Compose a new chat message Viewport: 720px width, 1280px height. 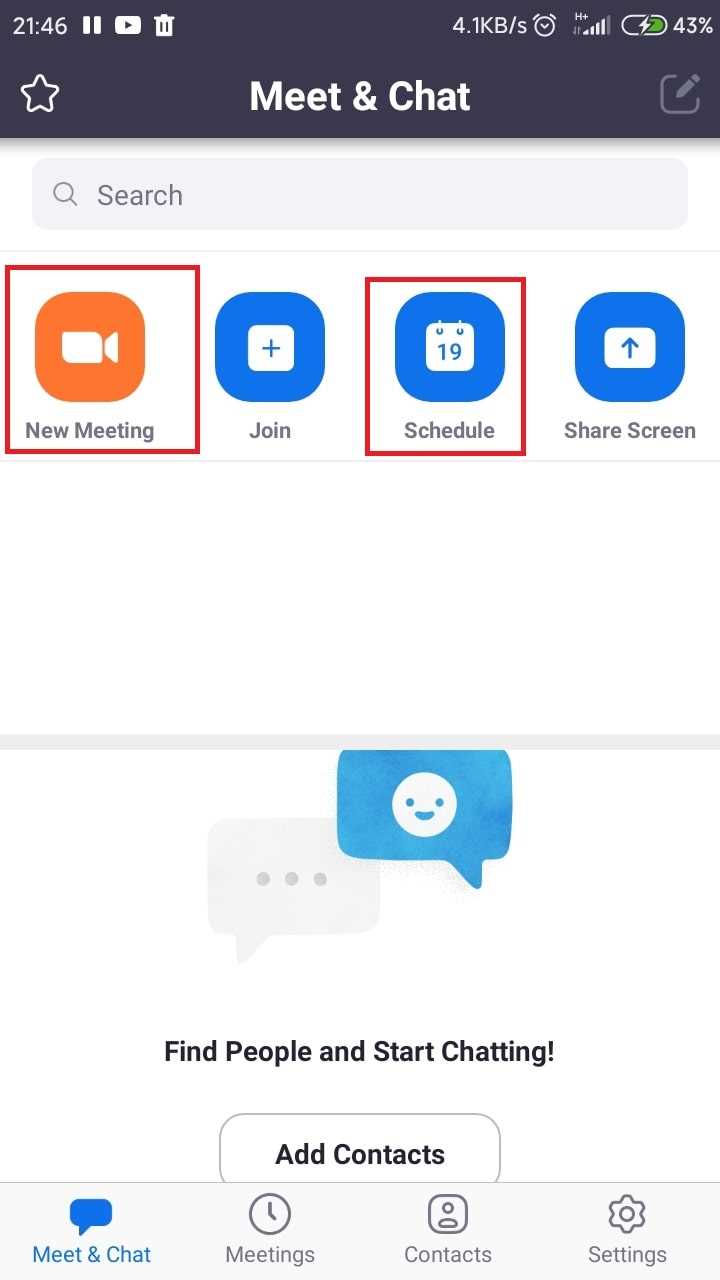(680, 95)
